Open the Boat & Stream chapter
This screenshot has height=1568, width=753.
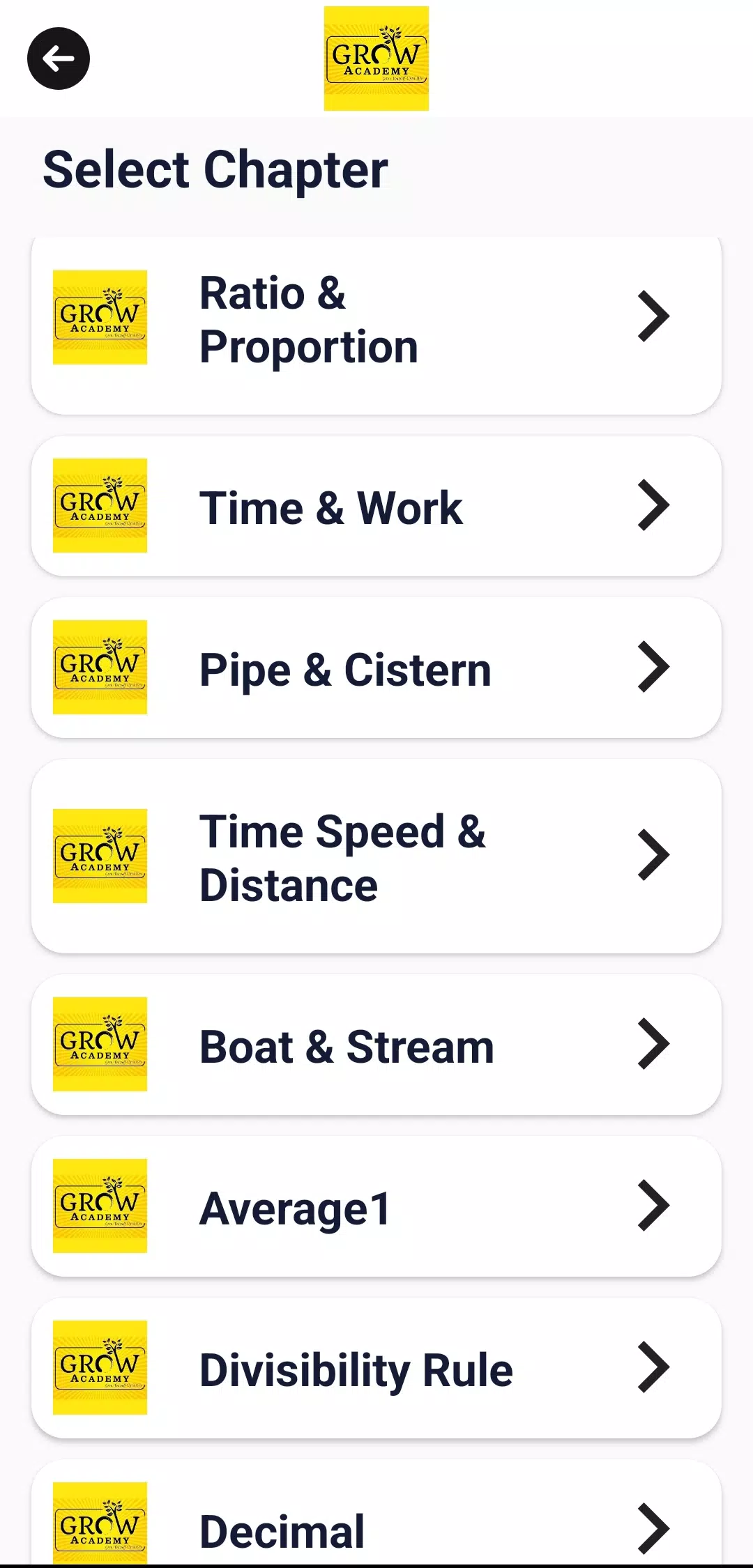tap(376, 1045)
